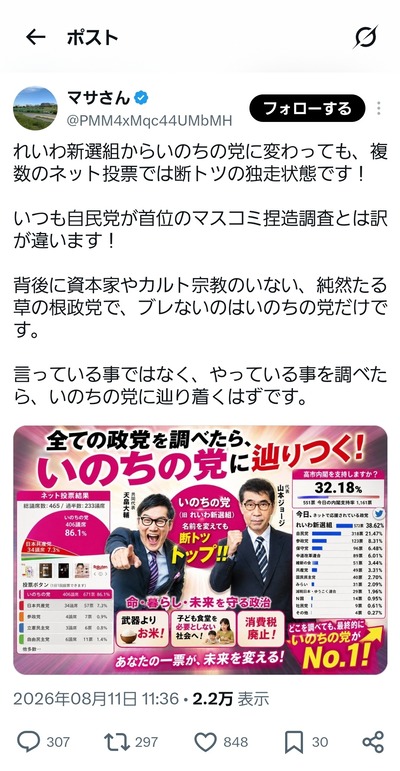Viewport: 400px width, 771px height.
Task: Open the Grok icon in the top bar
Action: point(365,37)
